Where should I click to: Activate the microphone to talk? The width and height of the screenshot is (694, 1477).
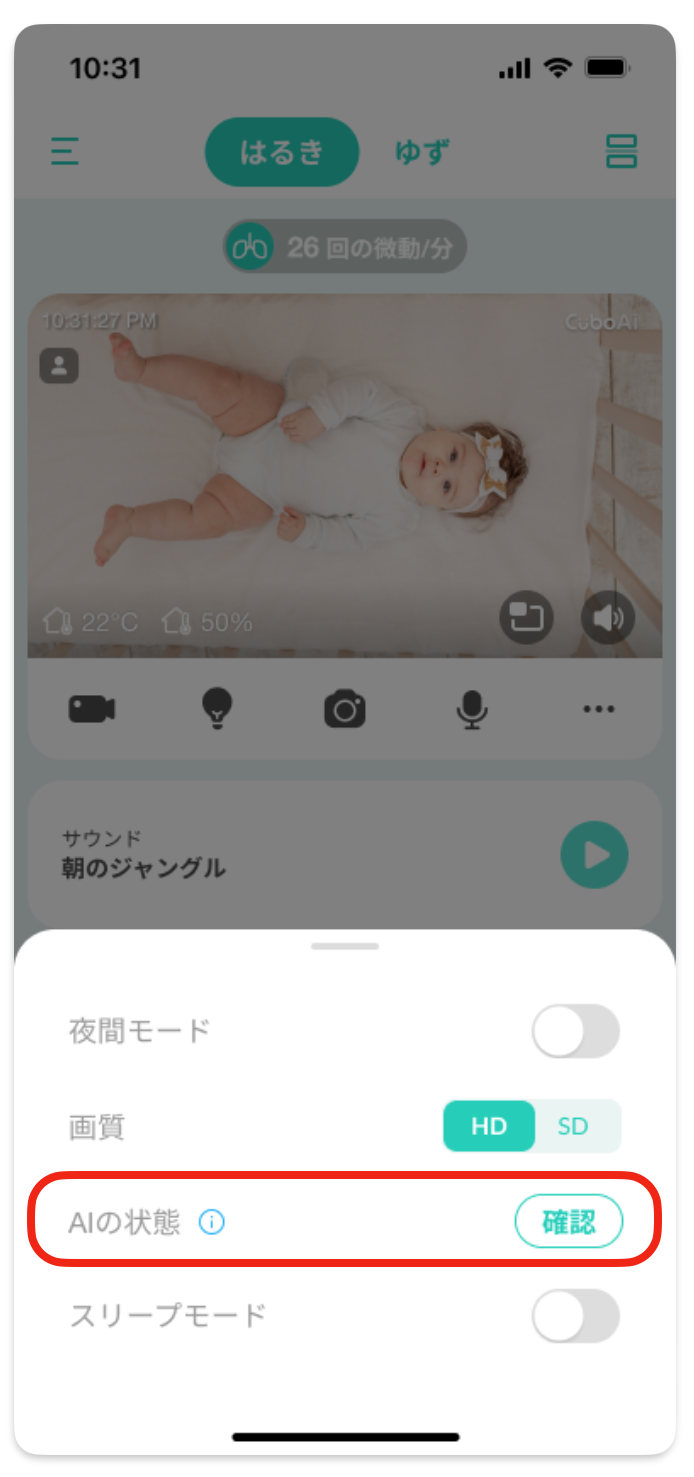click(471, 709)
